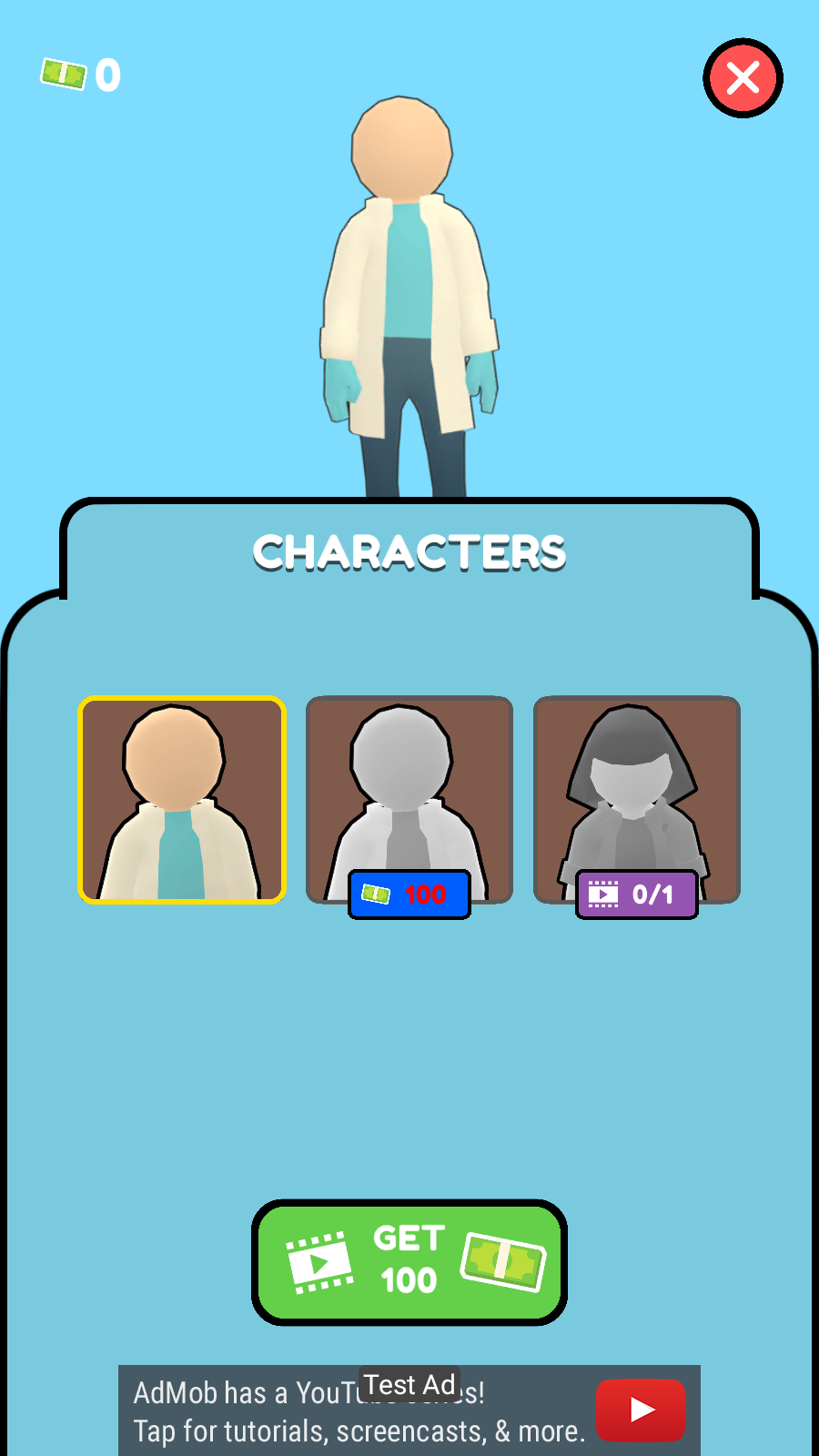This screenshot has height=1456, width=819.
Task: Close the characters screen
Action: pyautogui.click(x=743, y=78)
